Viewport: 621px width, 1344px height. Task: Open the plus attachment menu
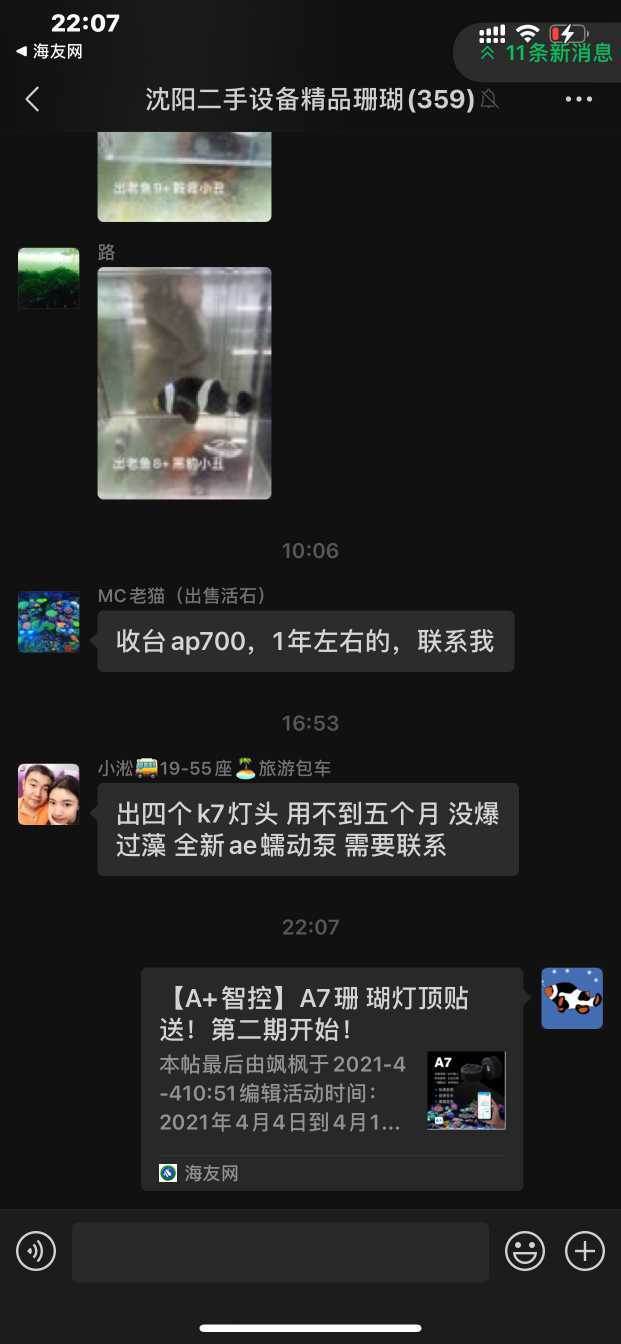[585, 1251]
